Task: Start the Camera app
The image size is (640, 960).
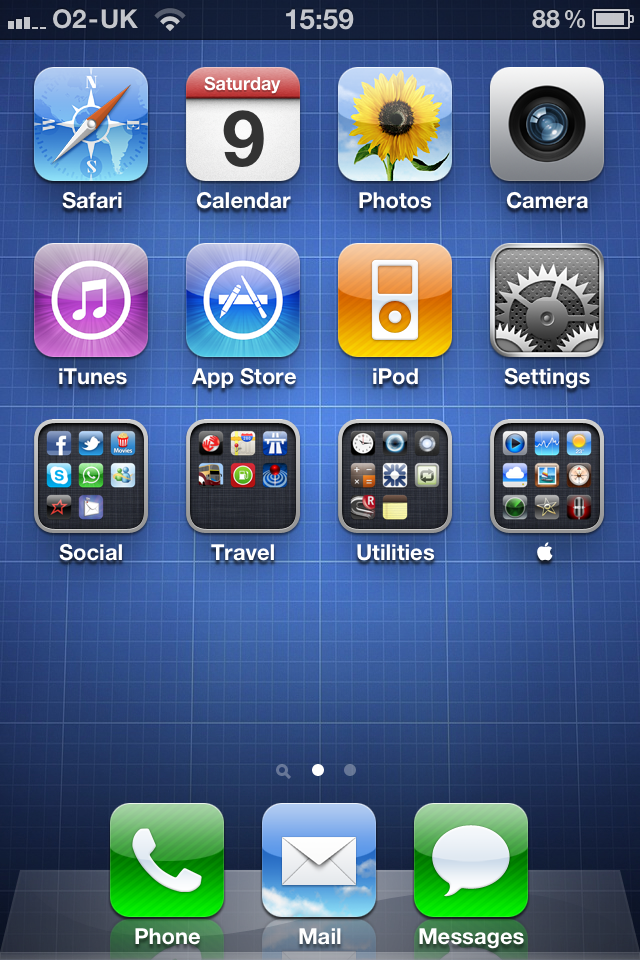Action: tap(547, 124)
